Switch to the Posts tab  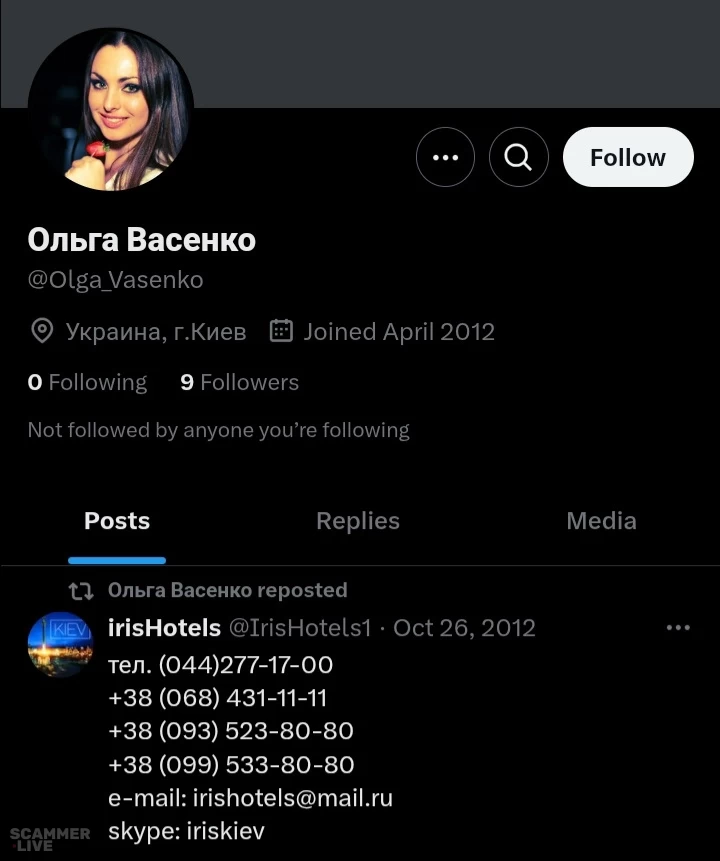[x=117, y=521]
